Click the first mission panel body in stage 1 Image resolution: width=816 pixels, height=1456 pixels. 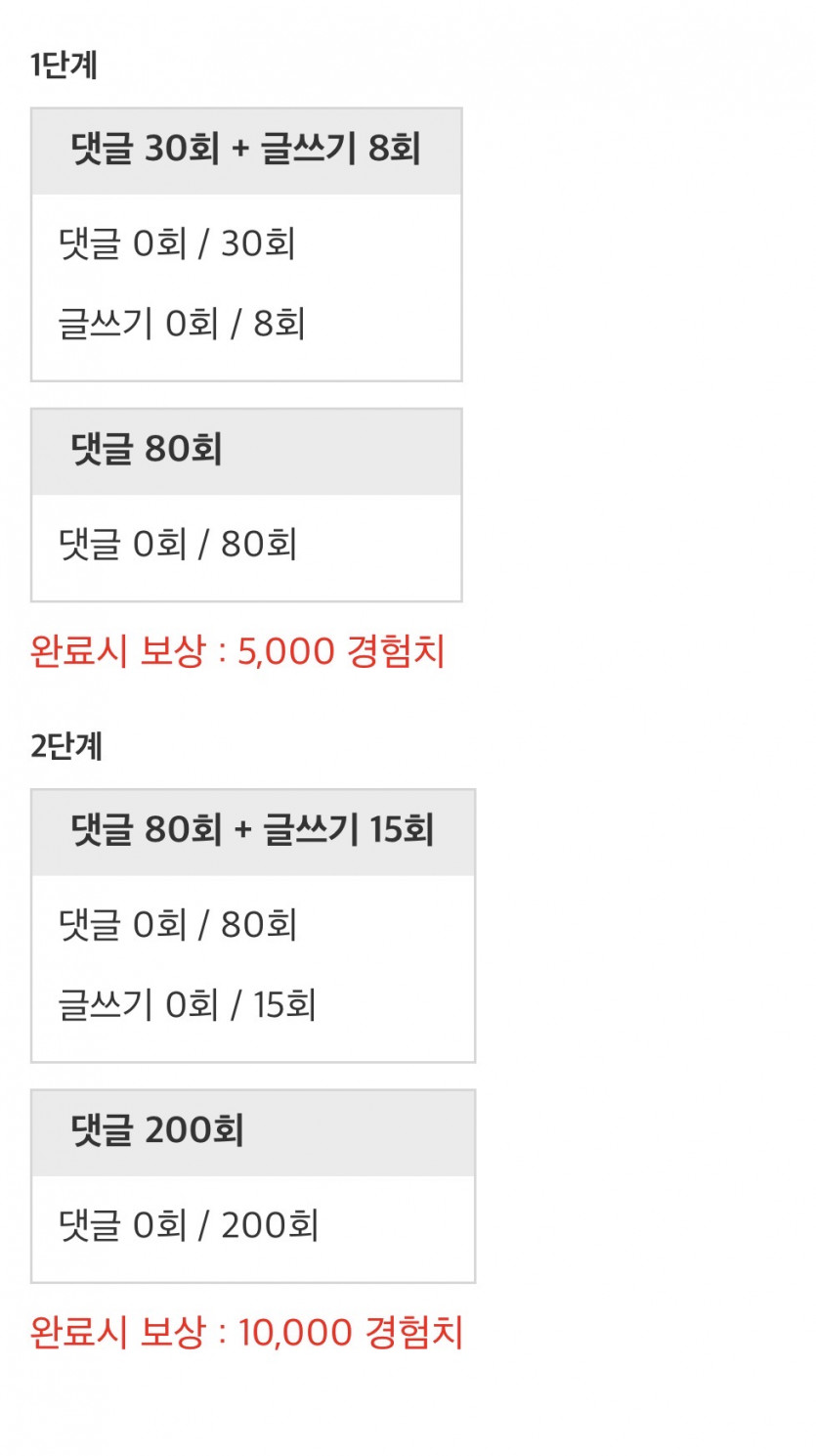[x=244, y=284]
